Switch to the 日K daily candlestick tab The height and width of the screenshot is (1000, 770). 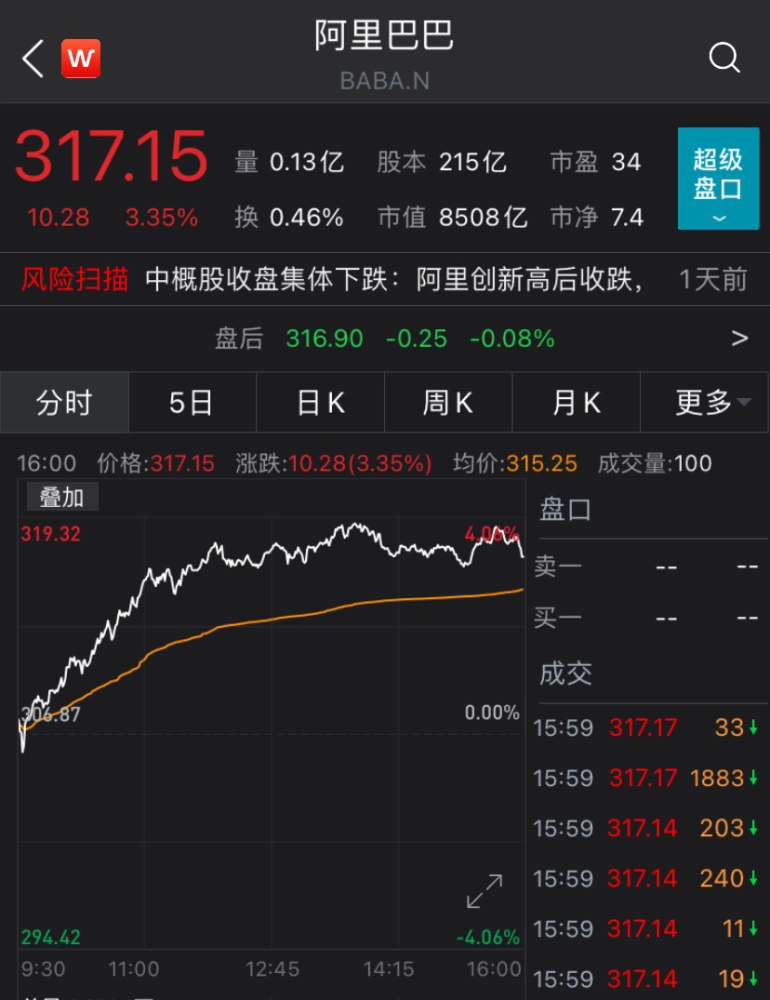pos(320,402)
